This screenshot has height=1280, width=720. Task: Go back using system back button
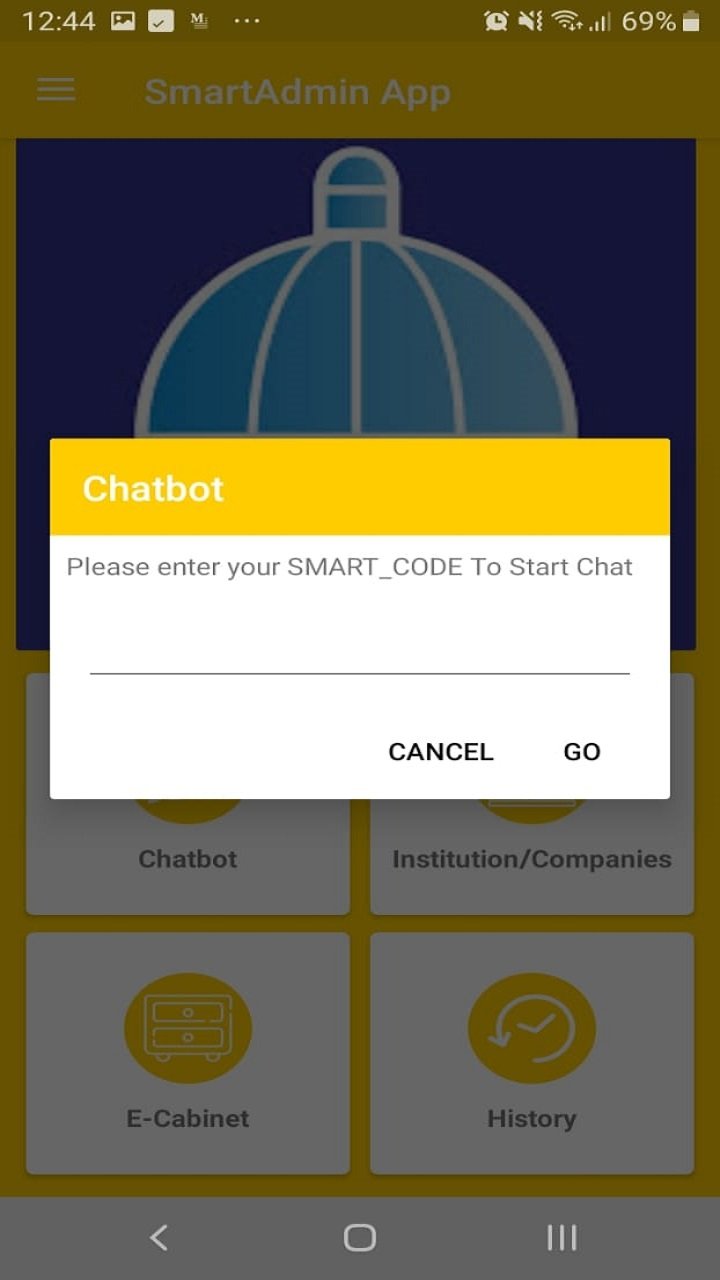click(159, 1238)
